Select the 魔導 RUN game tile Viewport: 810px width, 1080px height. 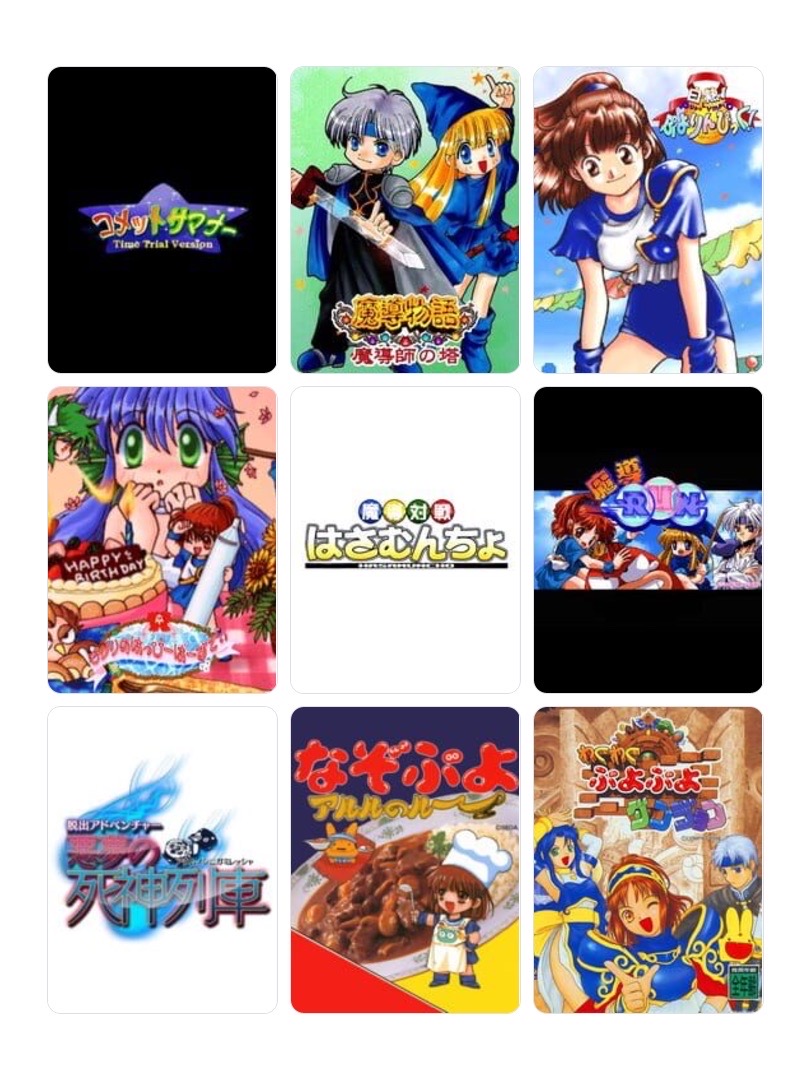(x=648, y=539)
